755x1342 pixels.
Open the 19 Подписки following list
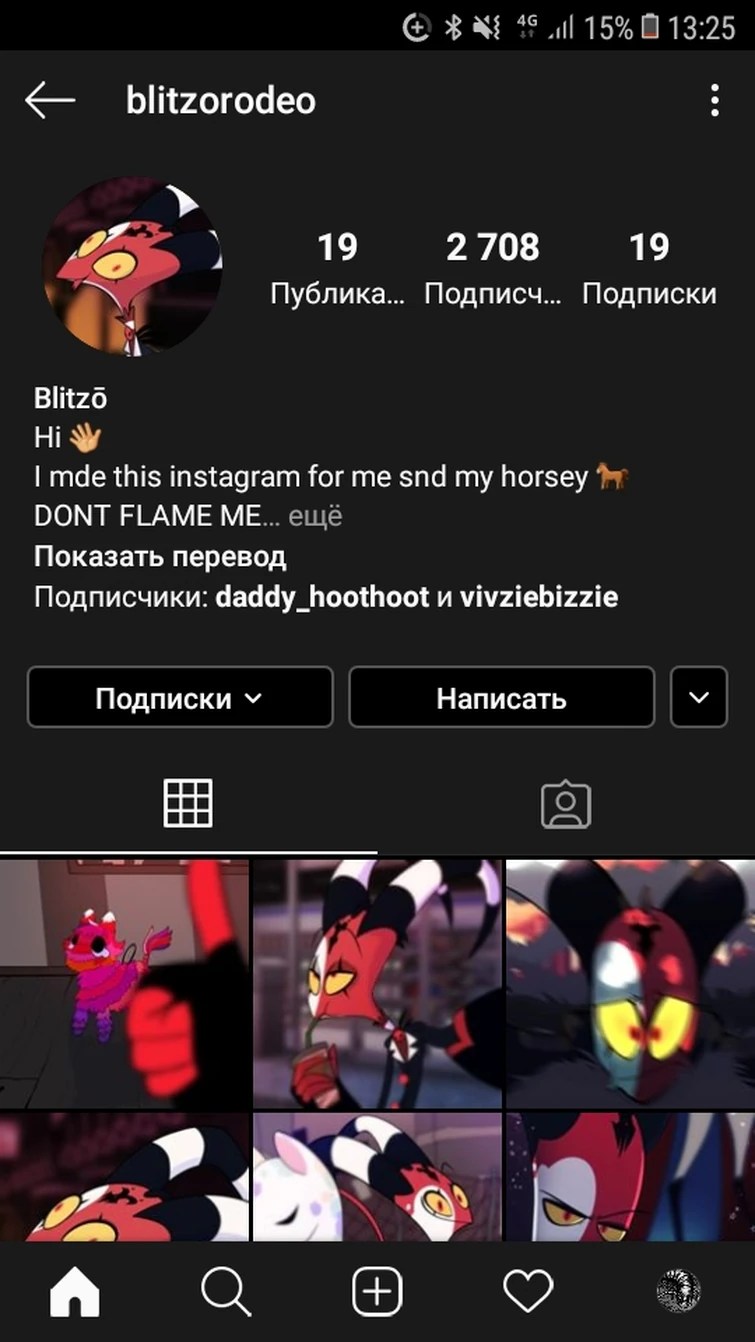click(649, 266)
